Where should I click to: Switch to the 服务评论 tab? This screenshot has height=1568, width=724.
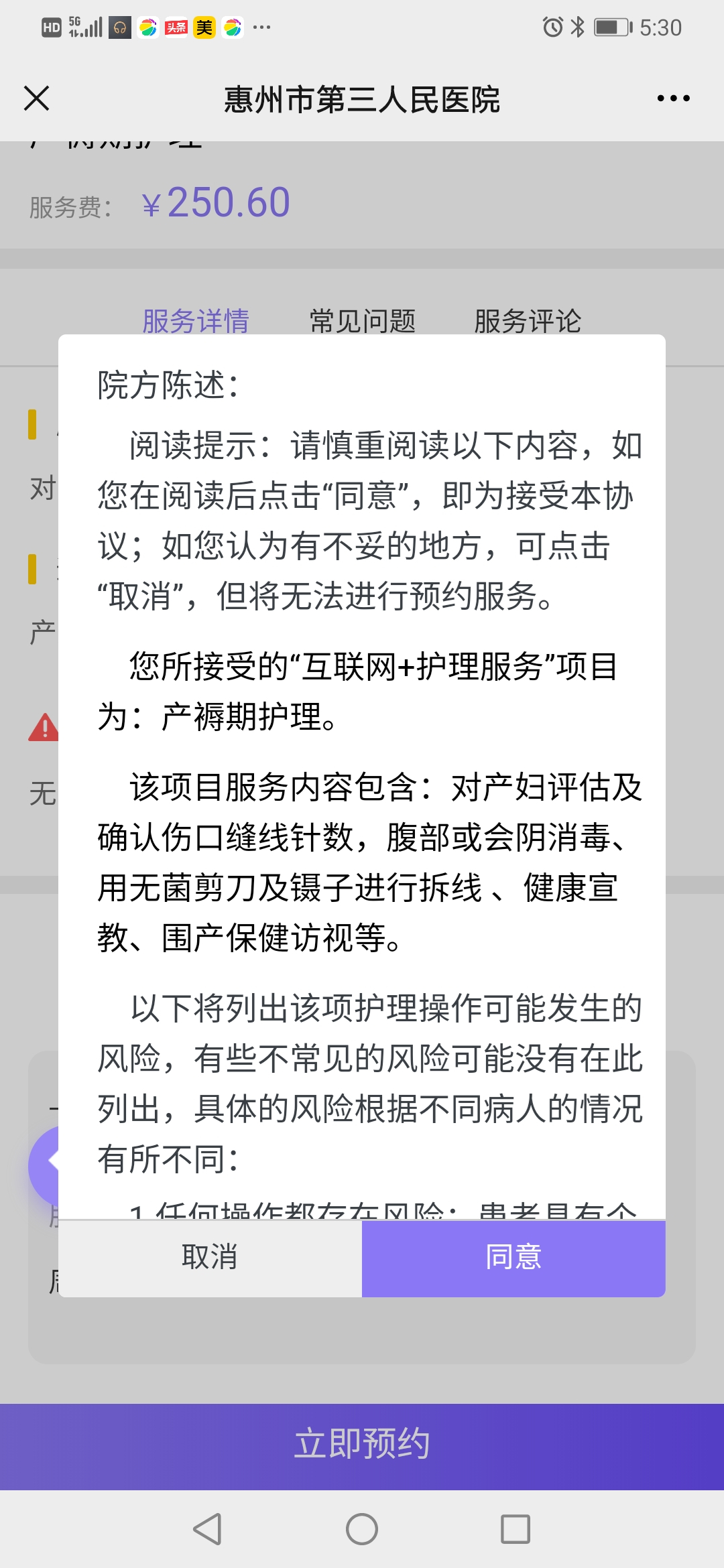click(527, 320)
